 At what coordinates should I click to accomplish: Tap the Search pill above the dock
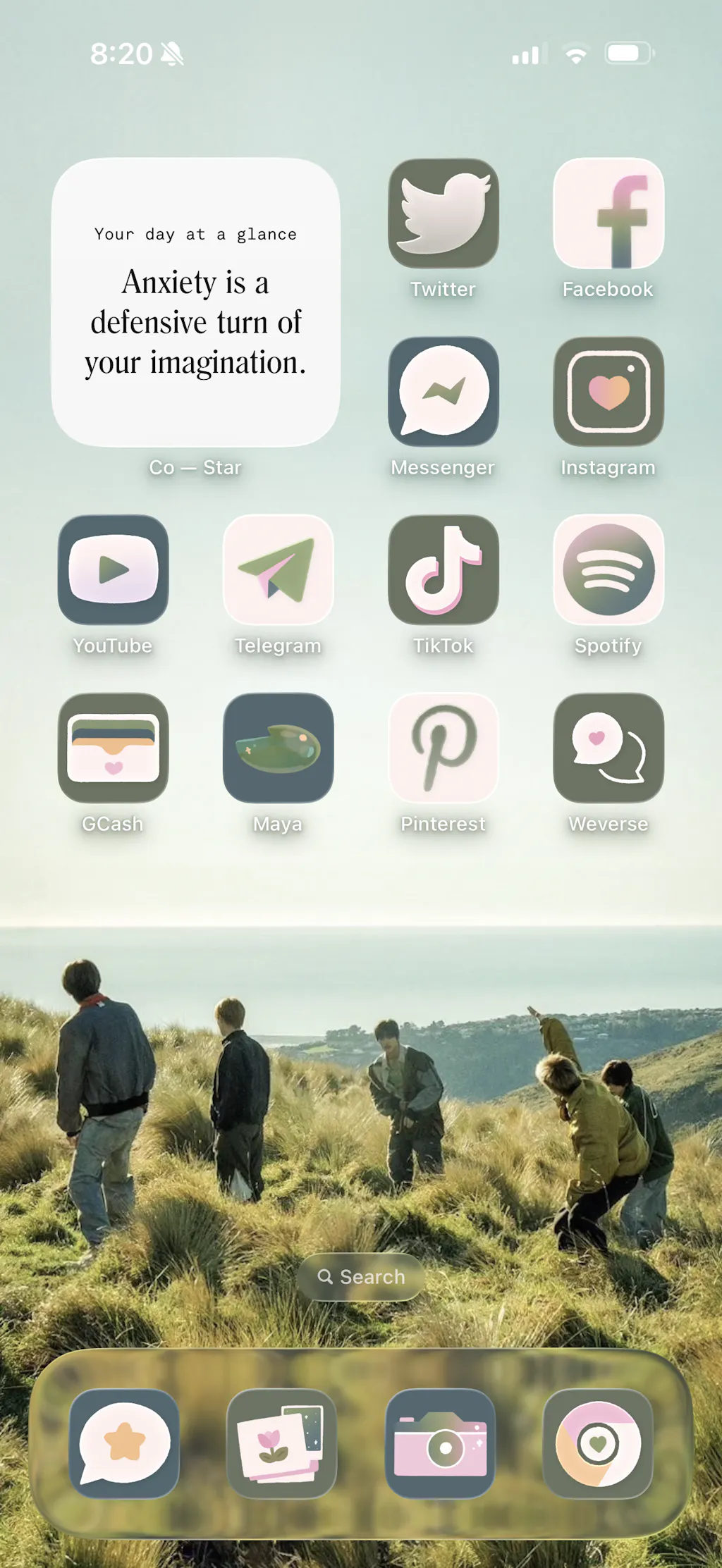361,1276
